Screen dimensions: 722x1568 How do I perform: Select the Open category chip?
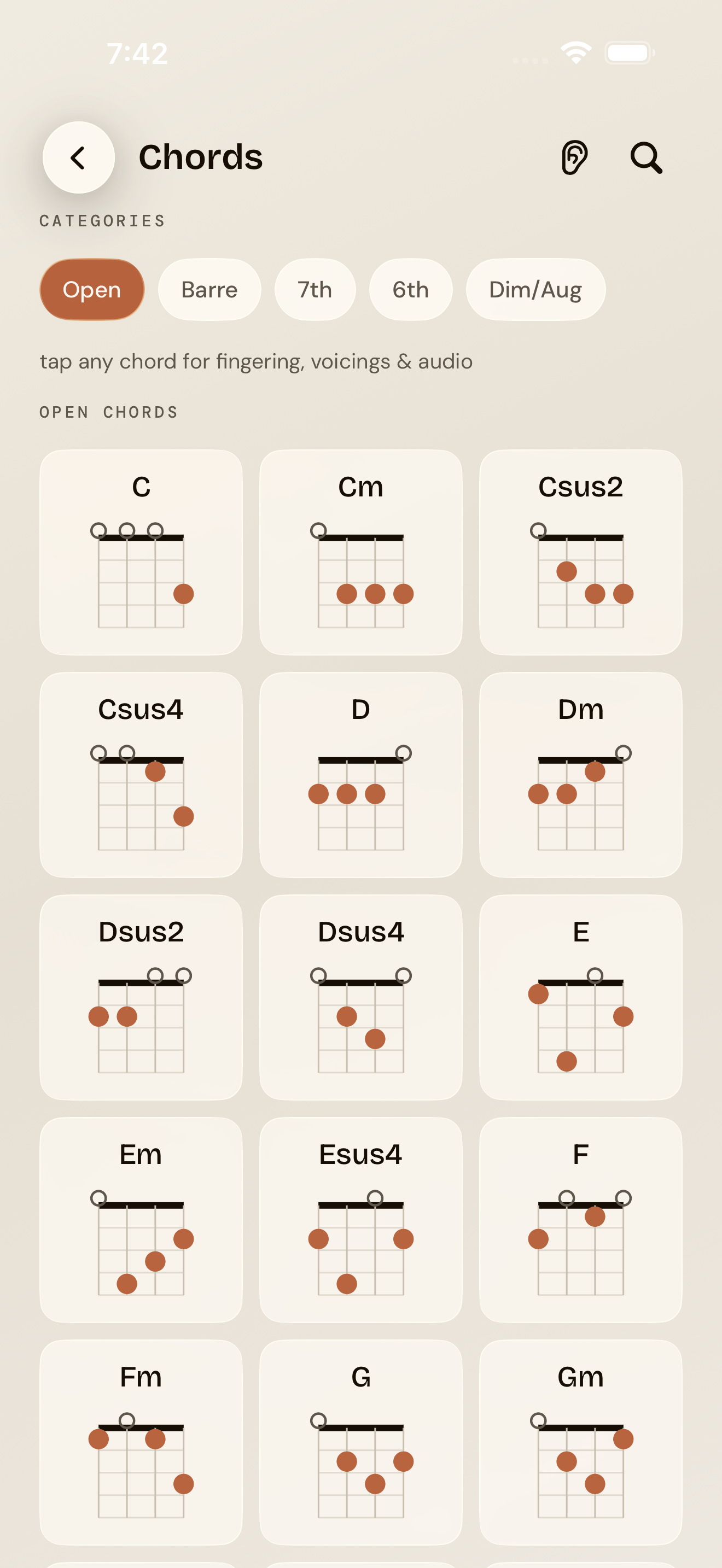(92, 290)
